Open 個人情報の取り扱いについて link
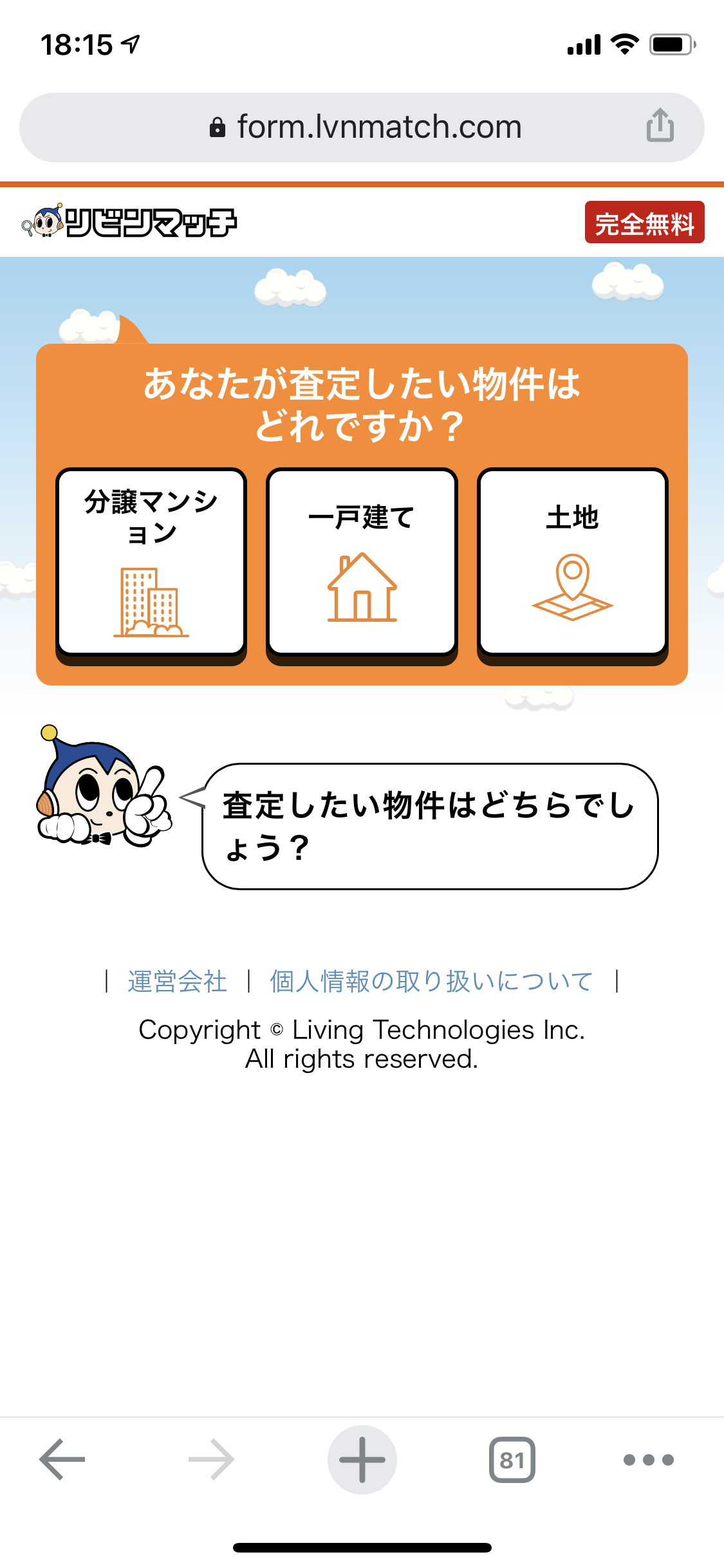The width and height of the screenshot is (724, 1568). (431, 982)
